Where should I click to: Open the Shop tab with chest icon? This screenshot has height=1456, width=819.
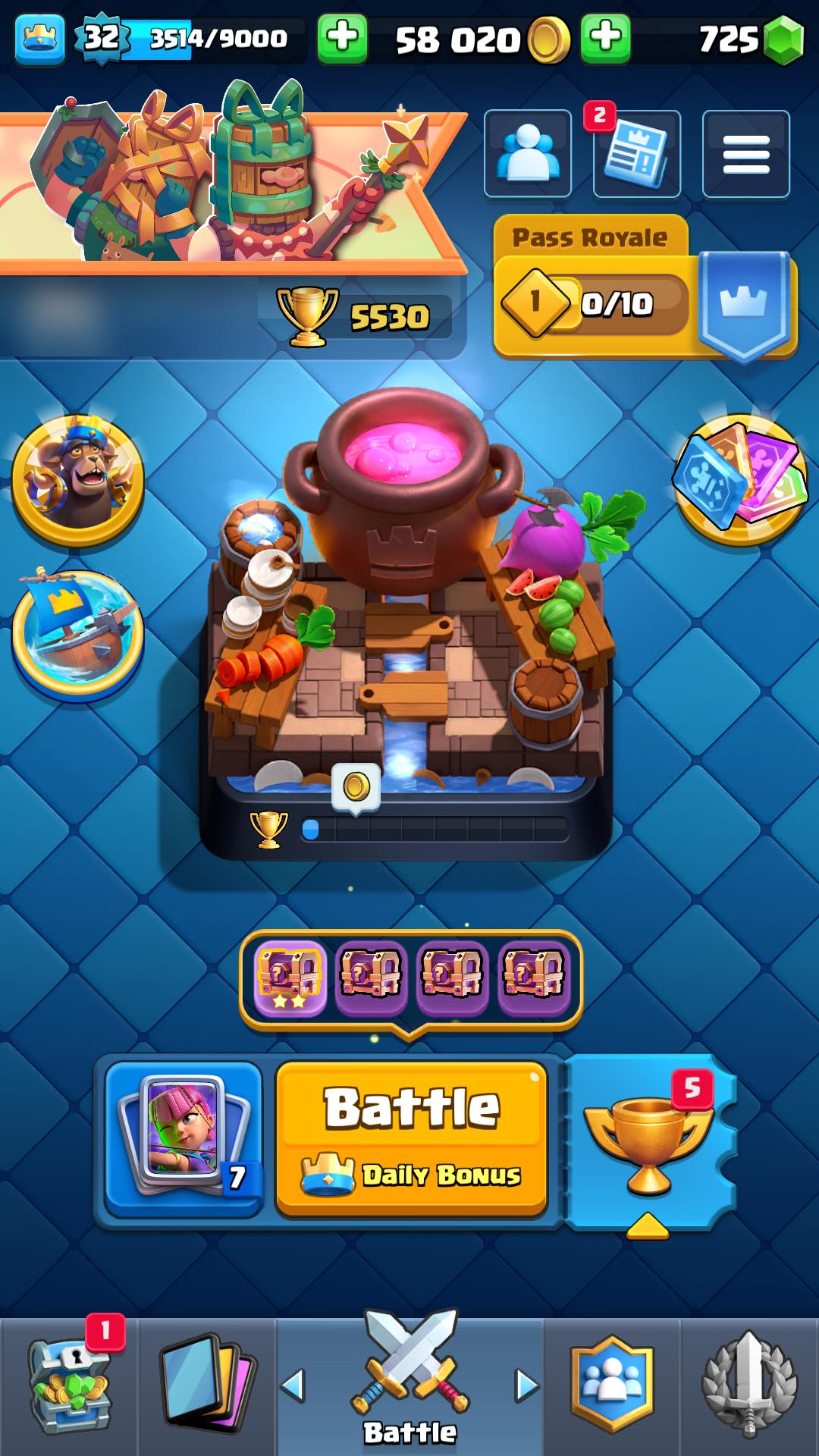tap(68, 1386)
